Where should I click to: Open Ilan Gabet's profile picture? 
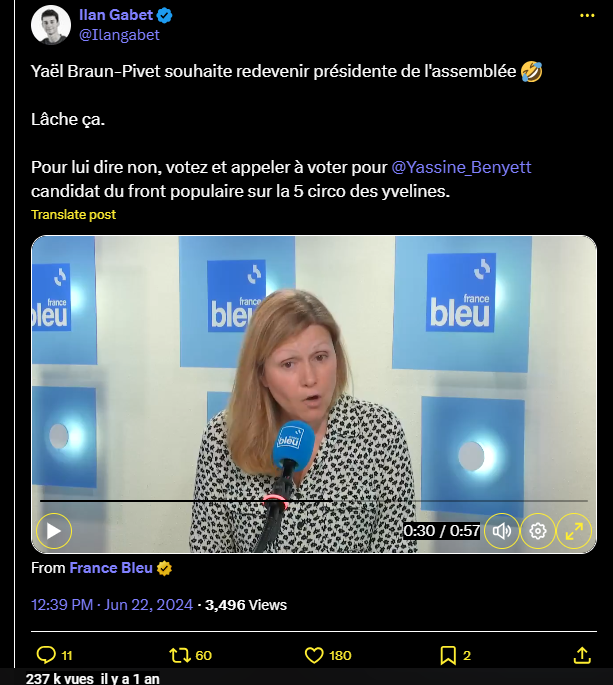coord(49,25)
